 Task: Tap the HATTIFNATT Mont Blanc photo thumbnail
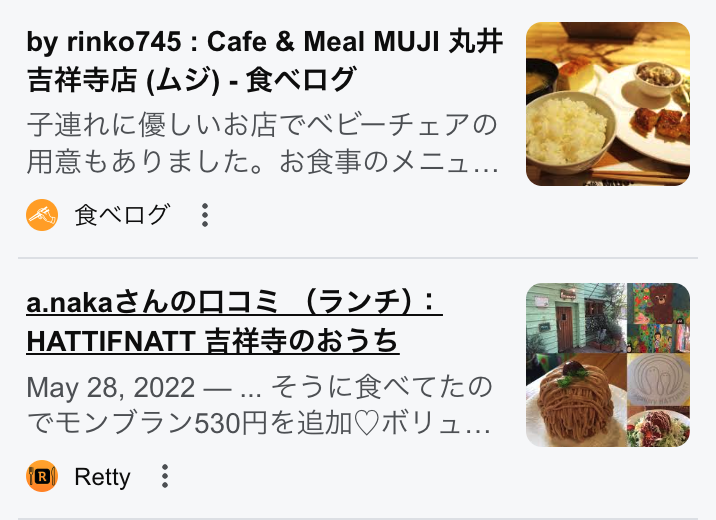[x=607, y=365]
